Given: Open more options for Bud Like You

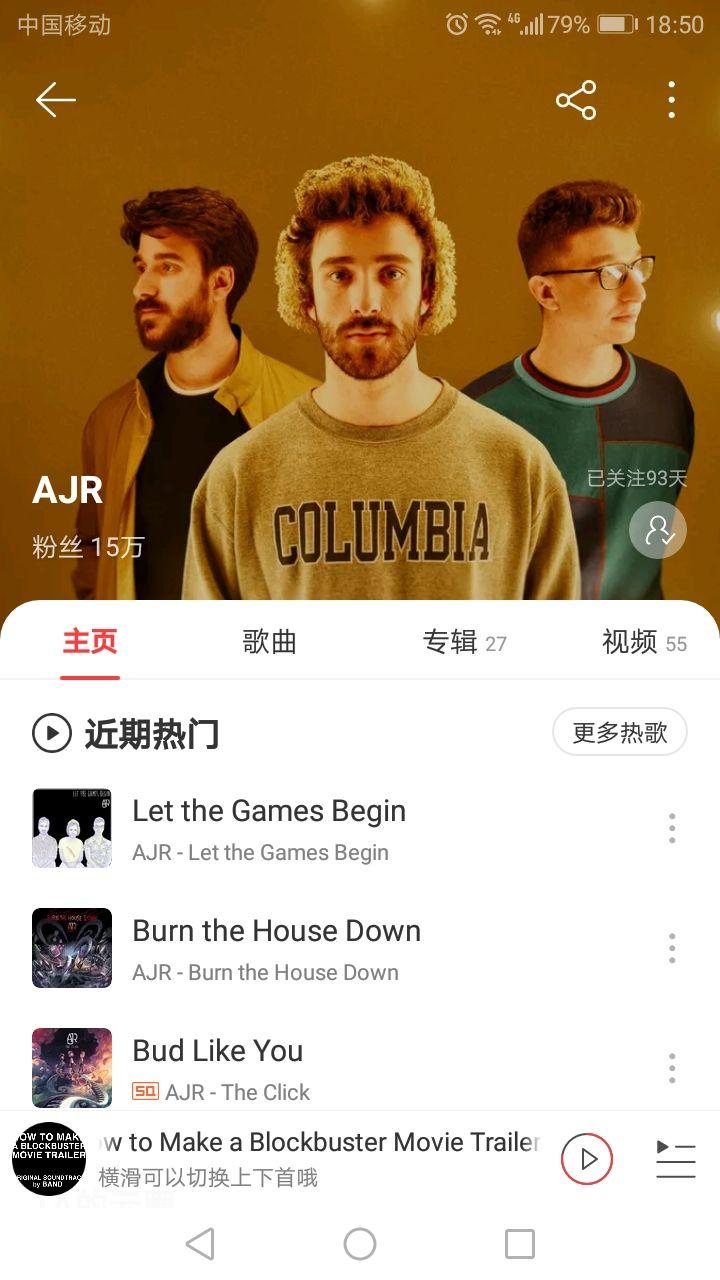Looking at the screenshot, I should (x=671, y=1068).
